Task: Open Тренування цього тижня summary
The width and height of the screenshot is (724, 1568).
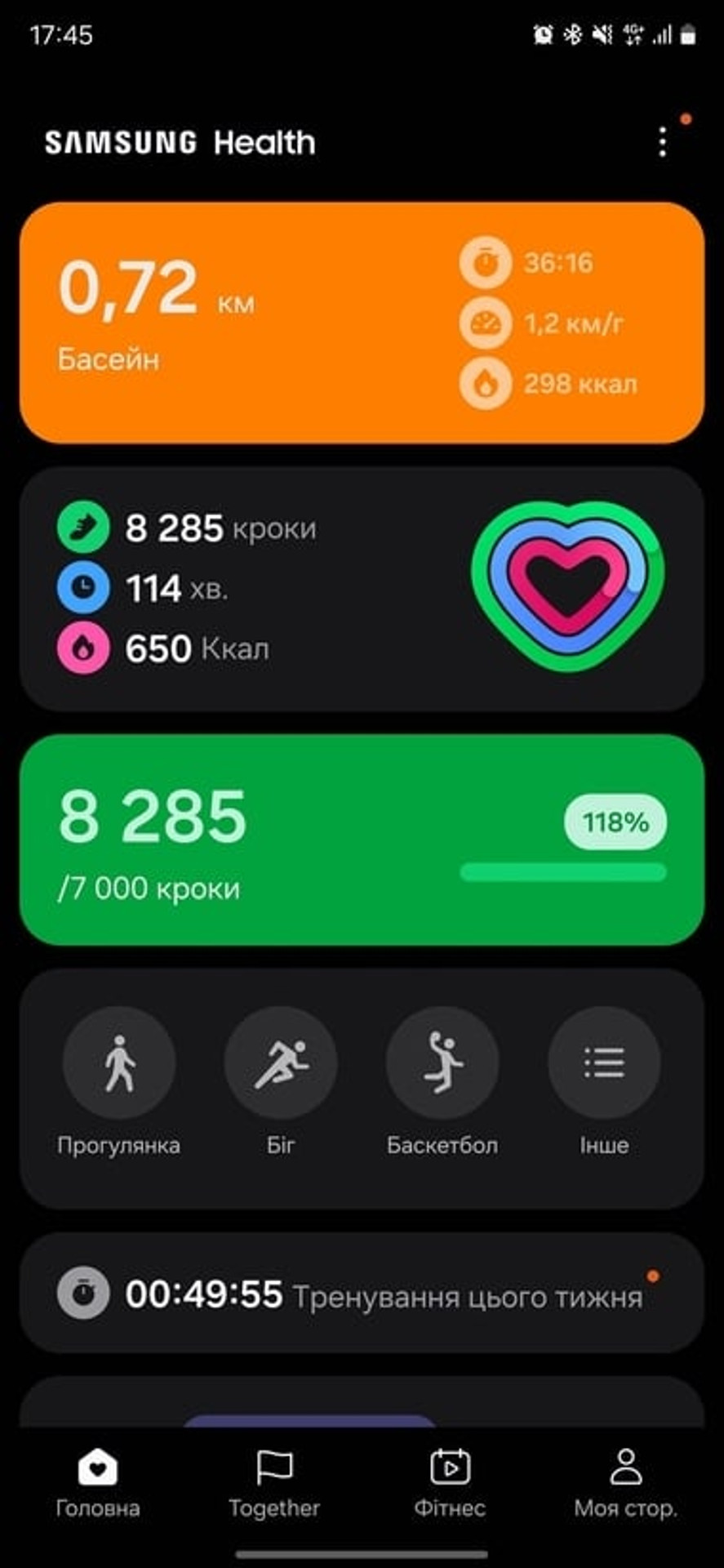Action: tap(362, 1294)
